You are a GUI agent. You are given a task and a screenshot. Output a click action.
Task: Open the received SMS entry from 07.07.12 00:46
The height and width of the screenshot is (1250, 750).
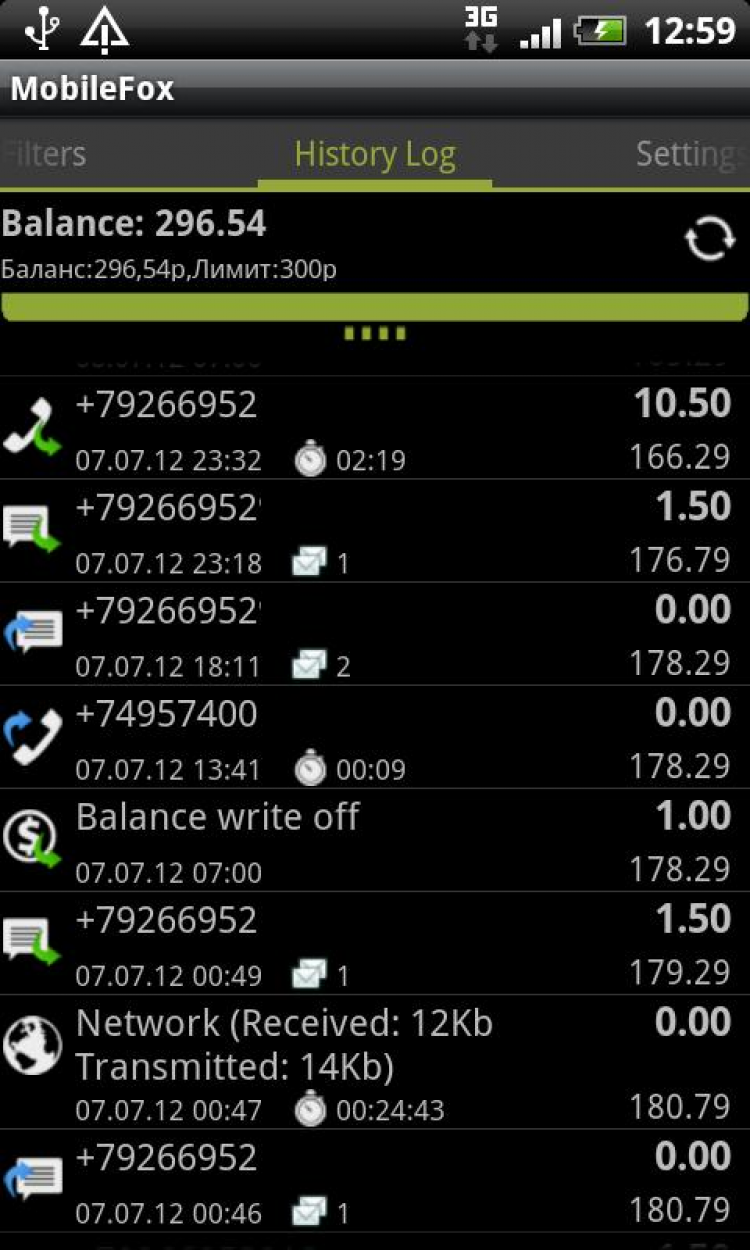tap(375, 1182)
